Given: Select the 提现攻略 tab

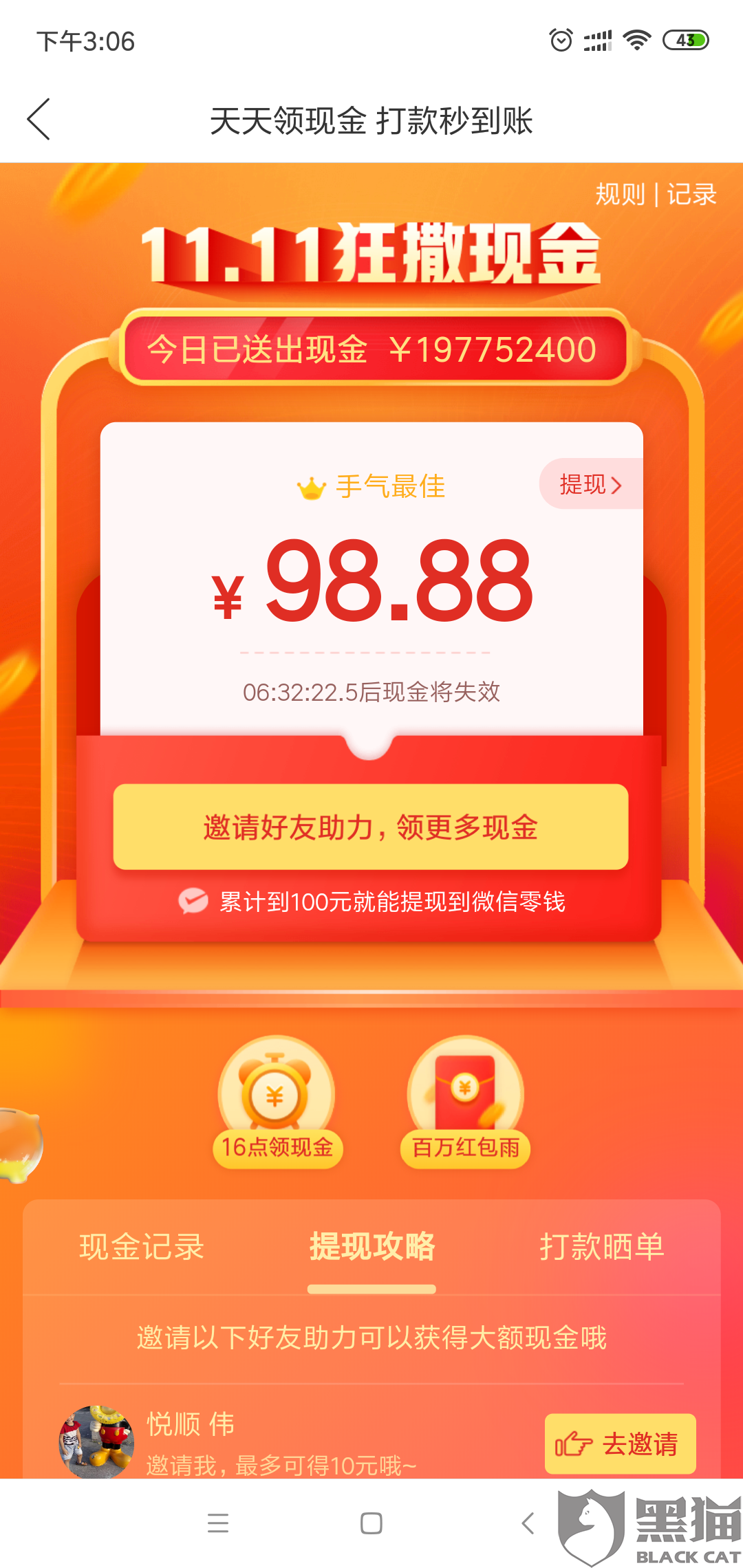Looking at the screenshot, I should click(371, 1247).
